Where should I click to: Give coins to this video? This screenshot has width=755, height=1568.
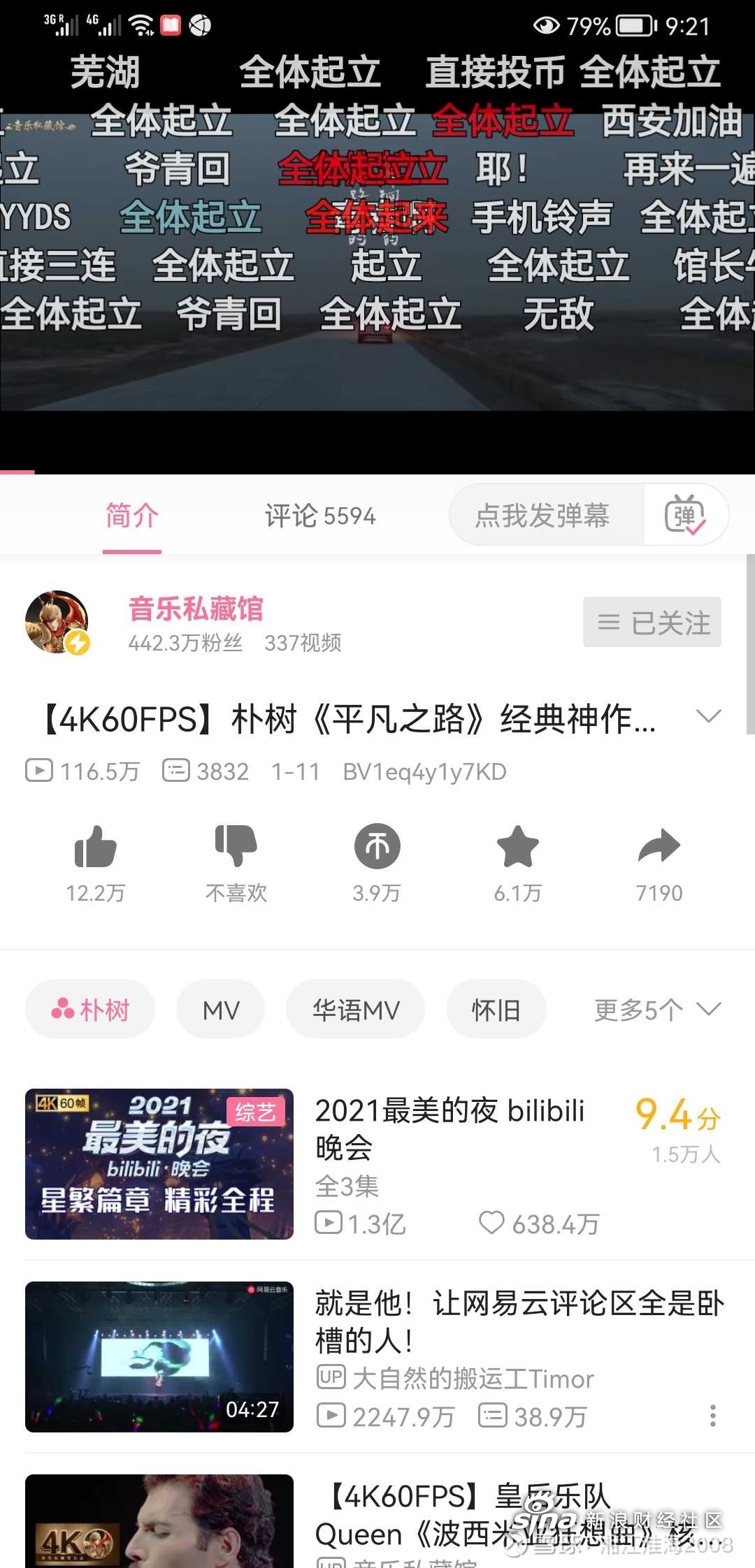coord(377,847)
